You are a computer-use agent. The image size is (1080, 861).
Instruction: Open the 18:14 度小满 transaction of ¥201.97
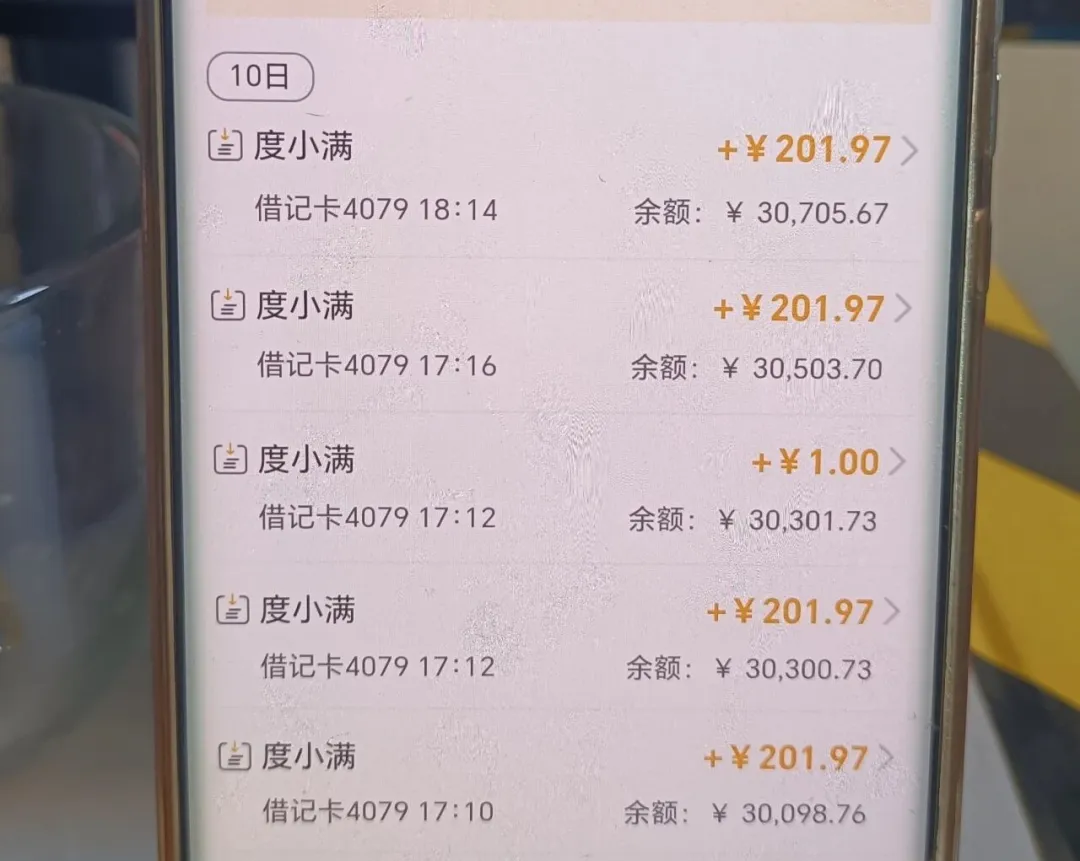pos(560,178)
